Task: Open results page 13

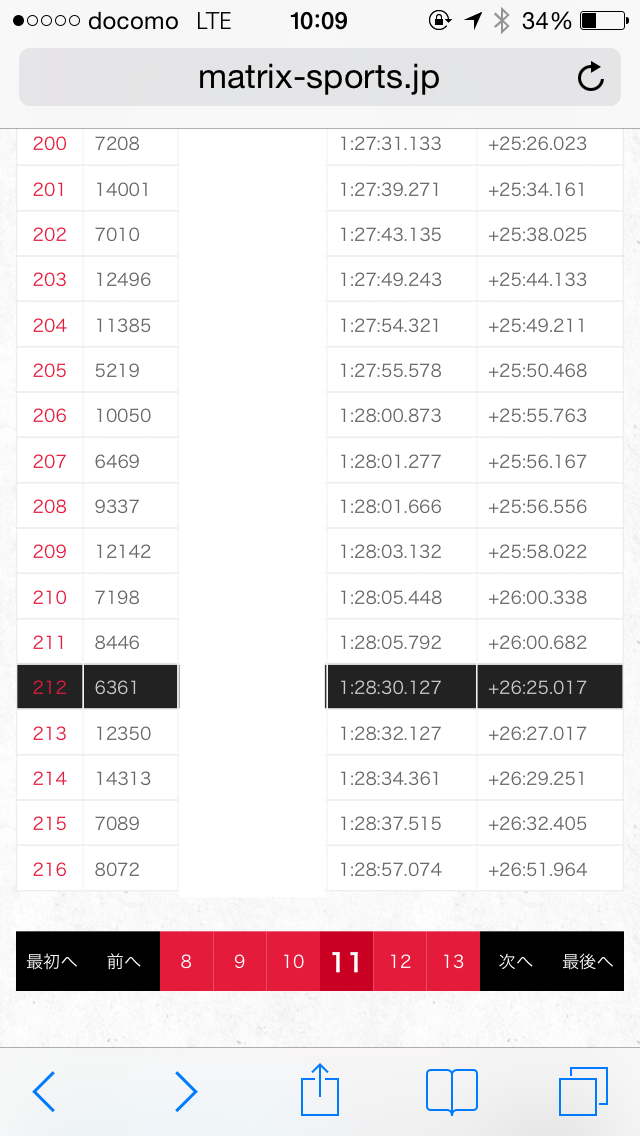Action: (x=453, y=961)
